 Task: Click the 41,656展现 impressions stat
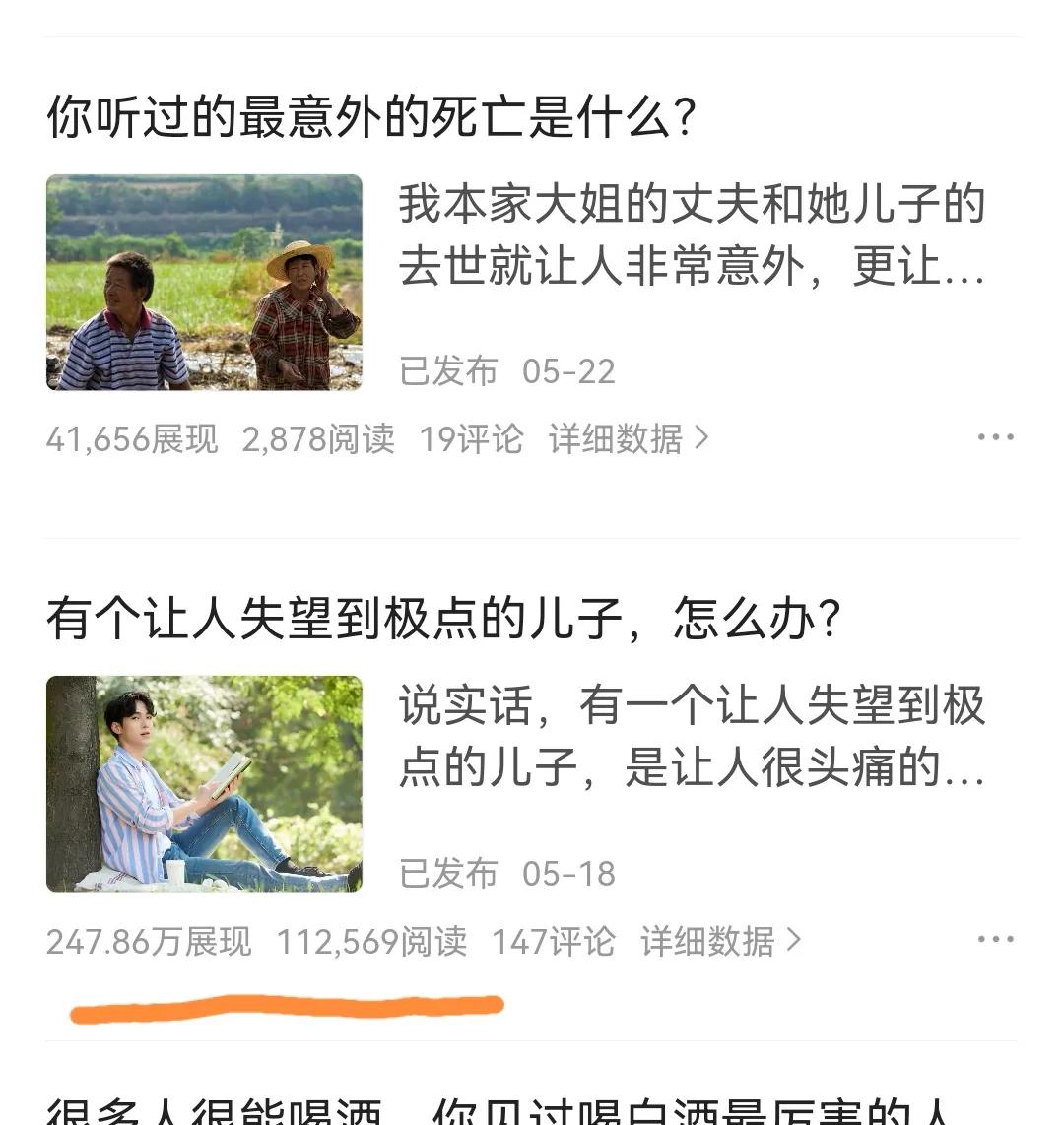(134, 439)
